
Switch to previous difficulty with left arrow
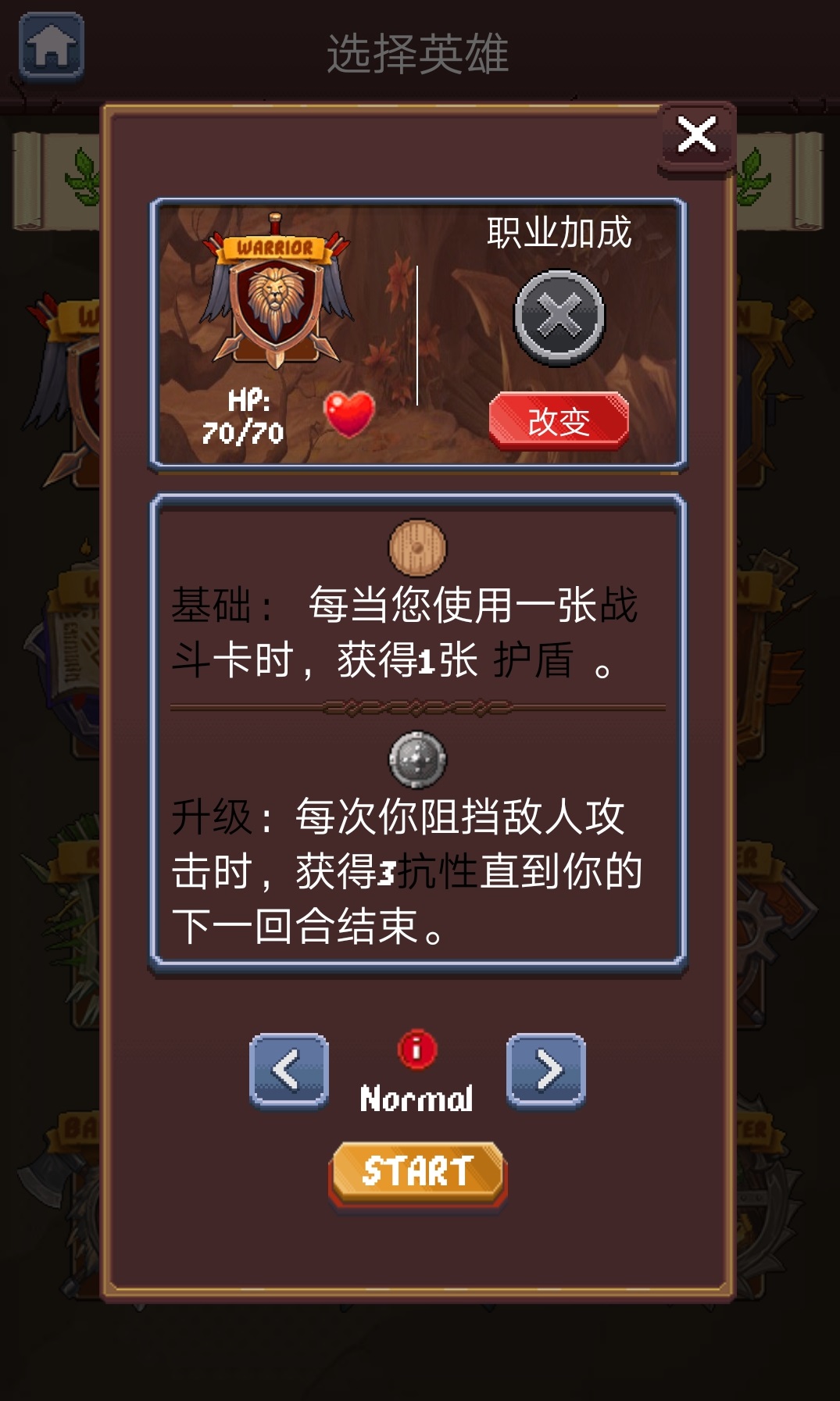[x=288, y=1070]
